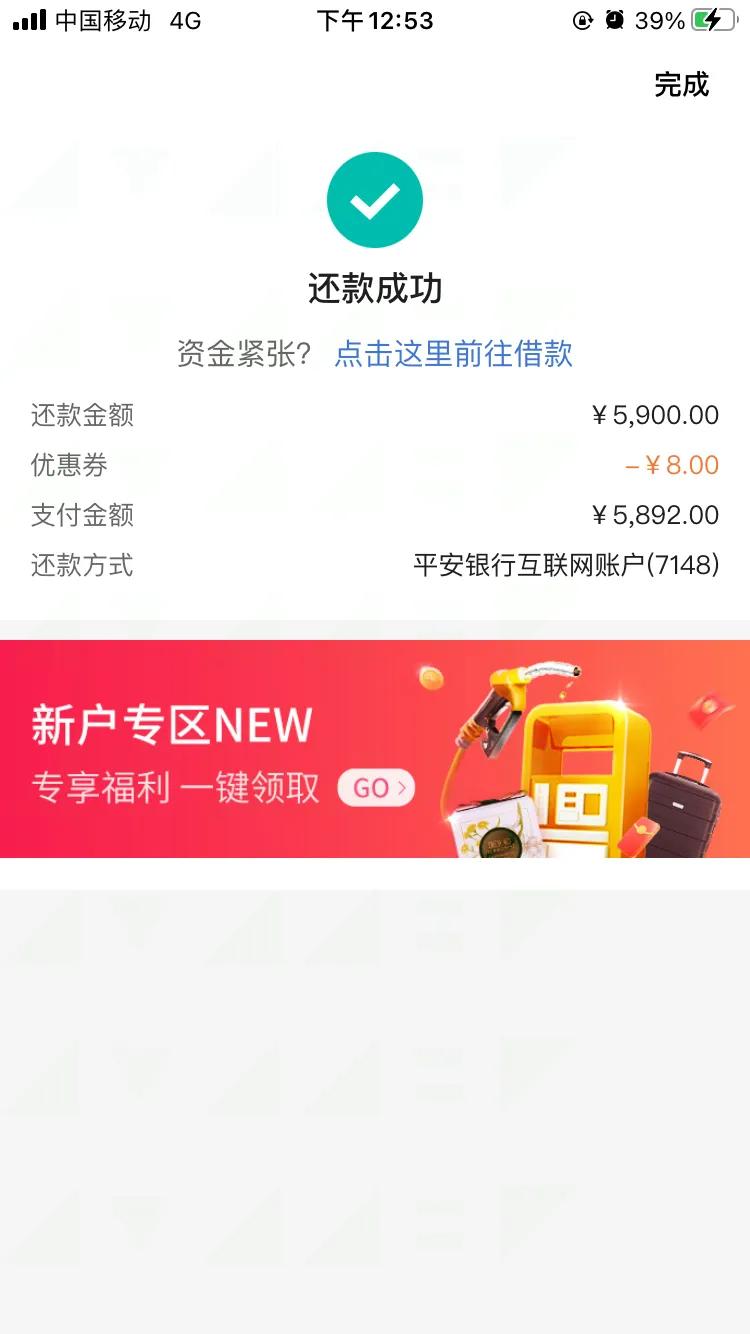Tap the orientation lock icon in status bar
750x1334 pixels.
pyautogui.click(x=583, y=20)
